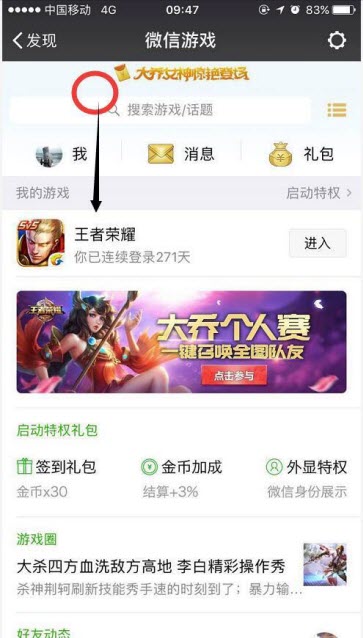Open the settings gear icon
Screen dimensions: 363x638
pyautogui.click(x=337, y=40)
